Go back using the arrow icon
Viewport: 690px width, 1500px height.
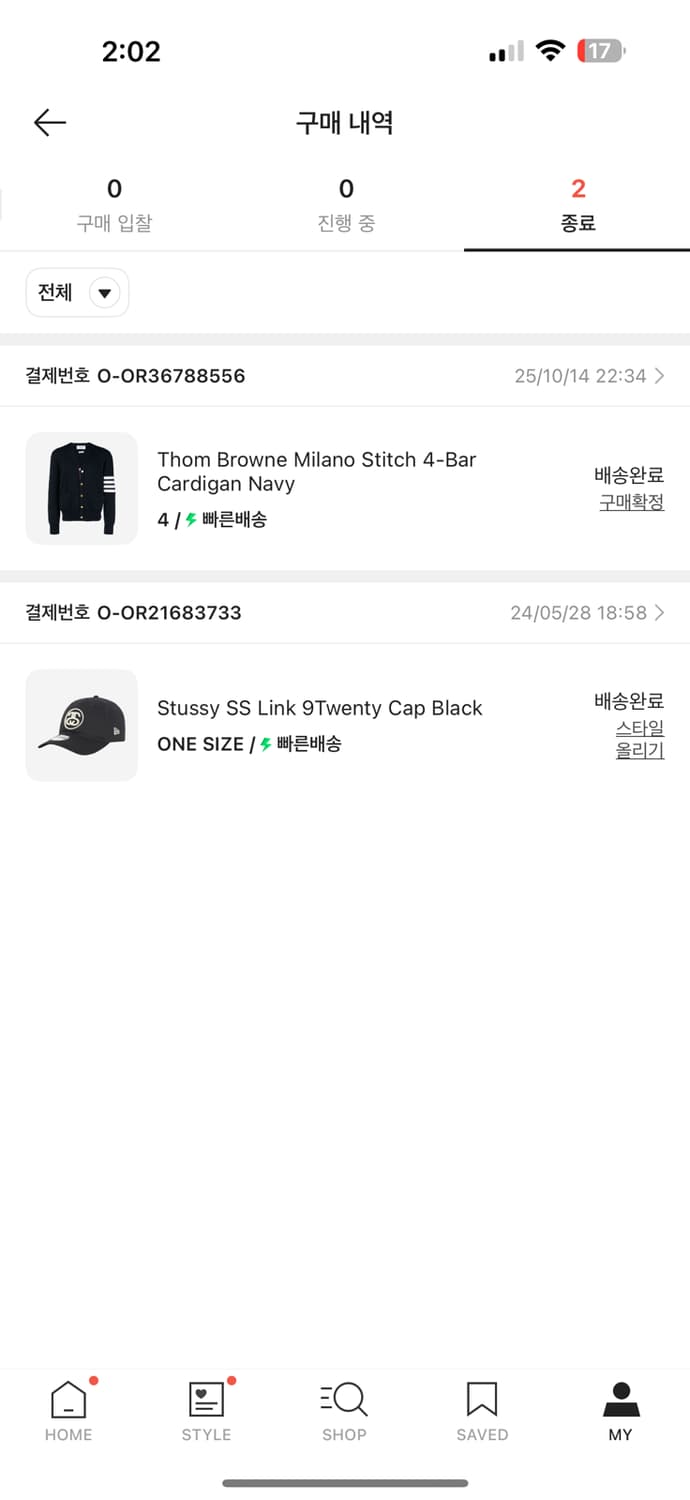point(49,123)
